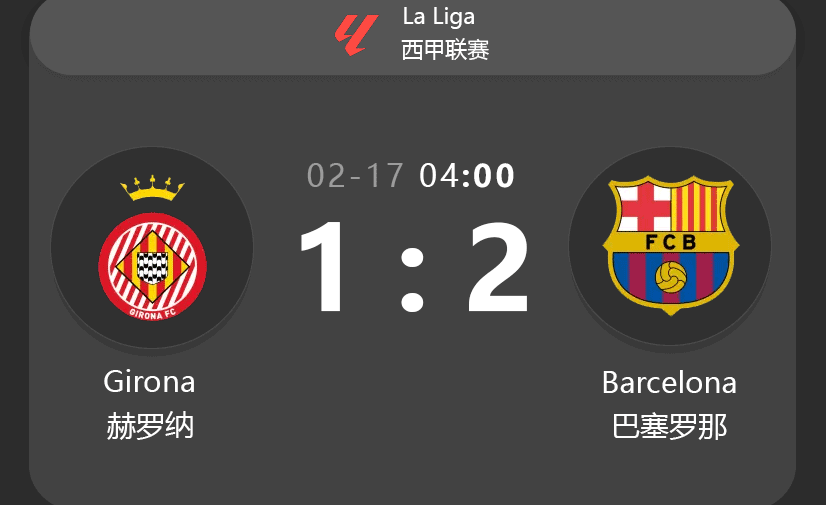Open the La Liga league header
The image size is (826, 505).
[412, 35]
